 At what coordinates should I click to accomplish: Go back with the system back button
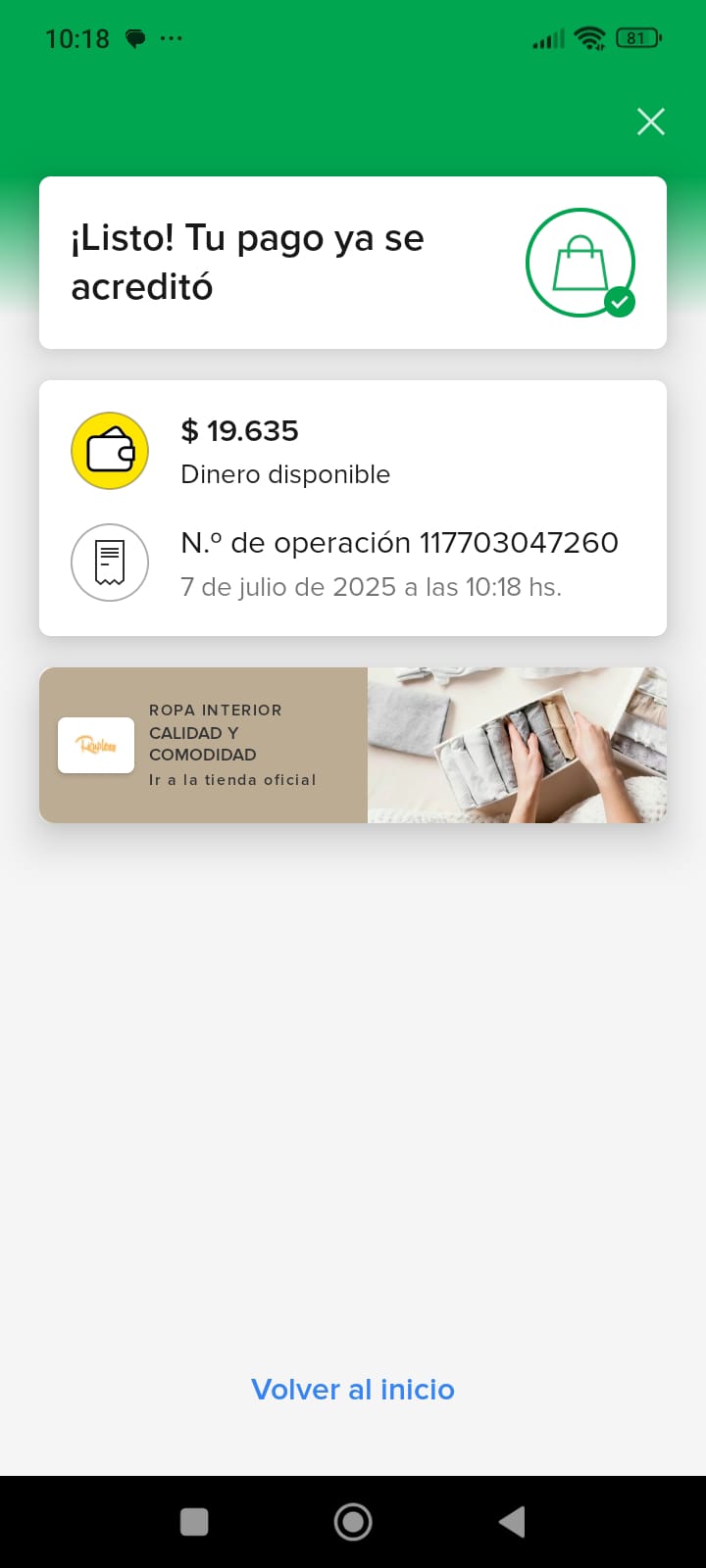click(512, 1522)
